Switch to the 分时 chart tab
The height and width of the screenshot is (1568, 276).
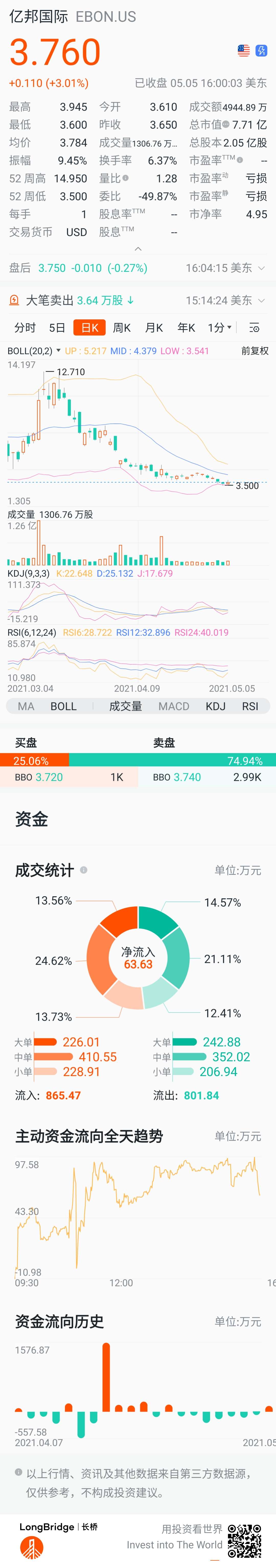coord(25,328)
